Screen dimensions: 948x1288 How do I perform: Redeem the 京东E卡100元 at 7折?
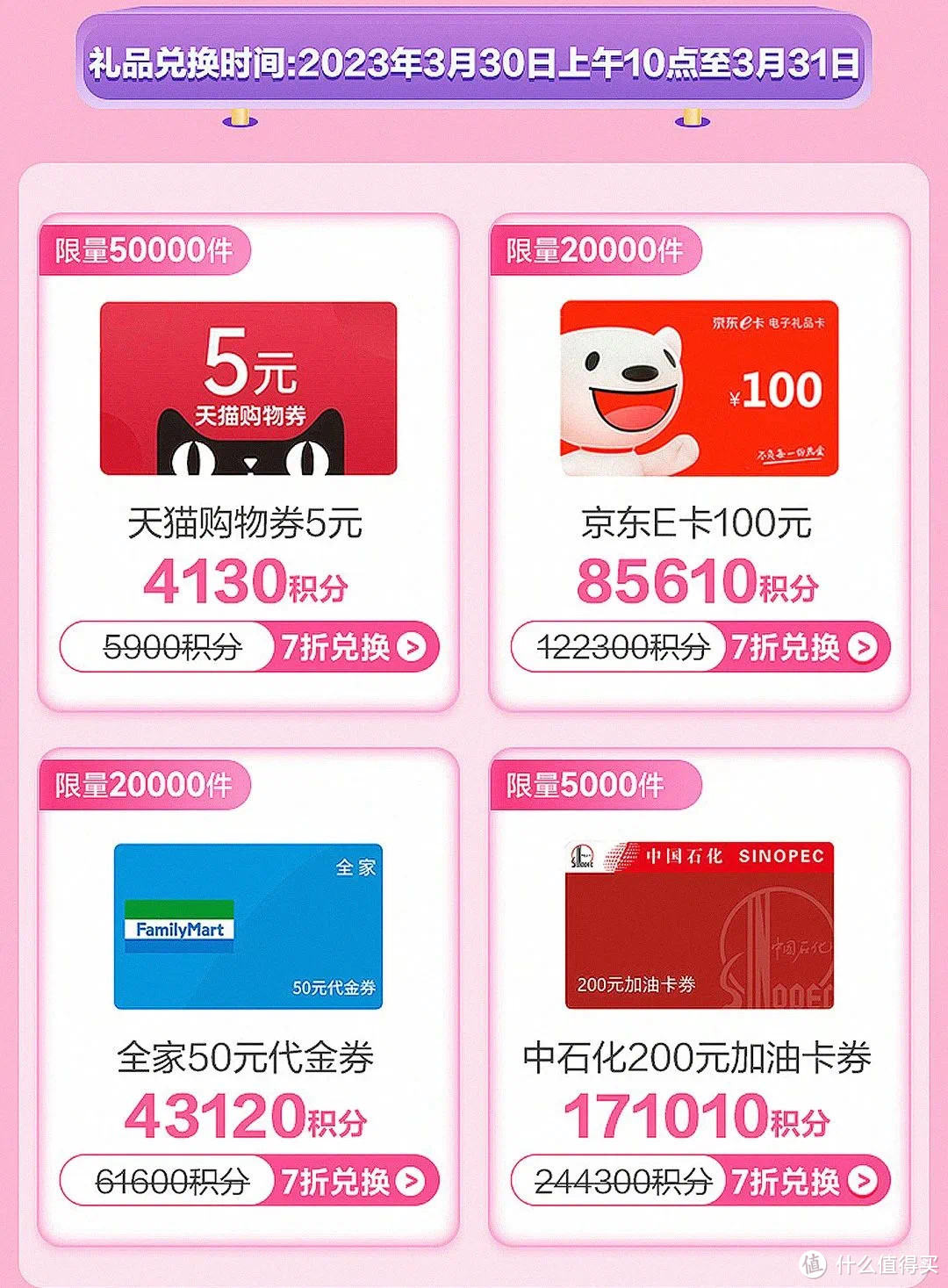(804, 647)
